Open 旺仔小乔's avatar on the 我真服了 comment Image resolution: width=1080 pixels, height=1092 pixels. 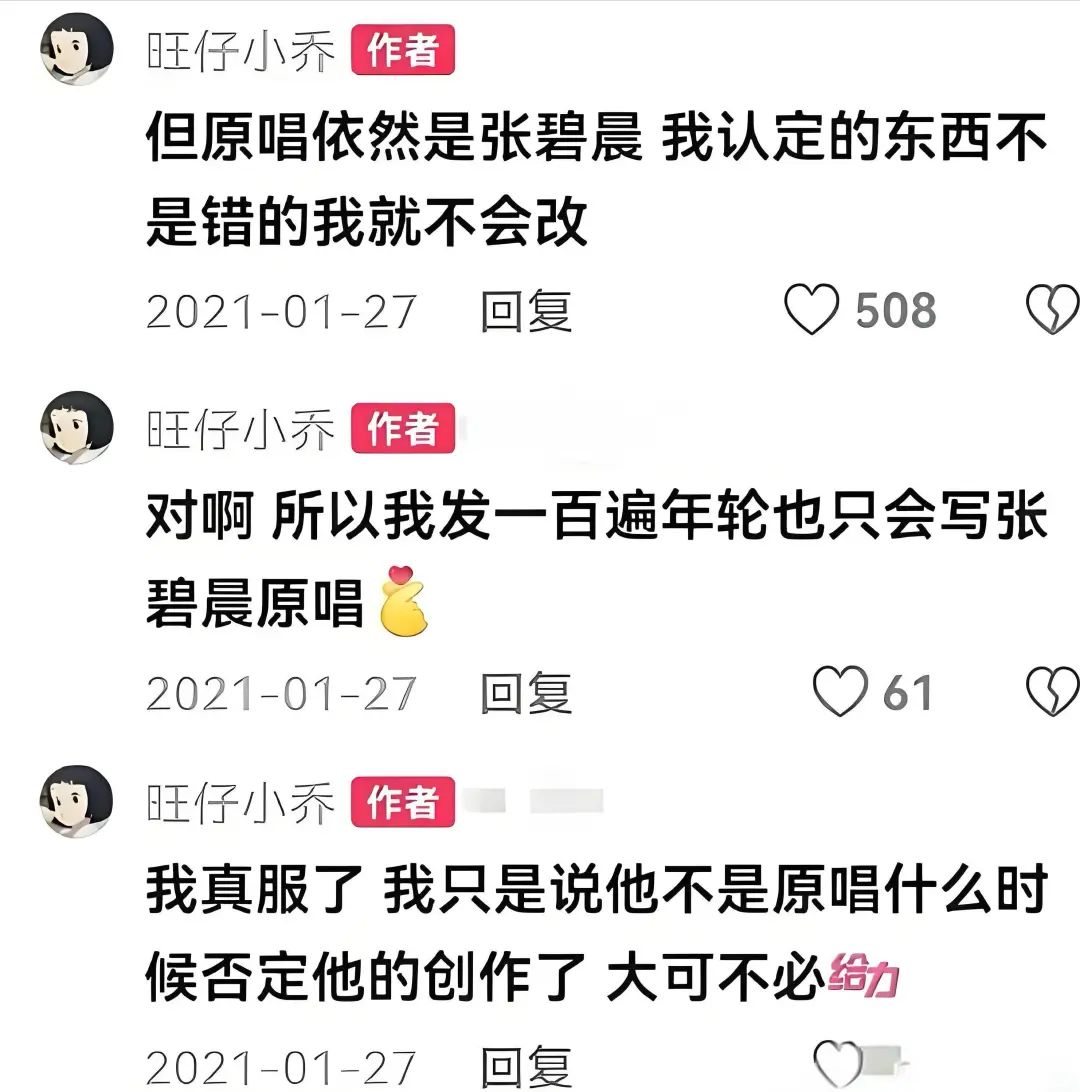pyautogui.click(x=76, y=802)
